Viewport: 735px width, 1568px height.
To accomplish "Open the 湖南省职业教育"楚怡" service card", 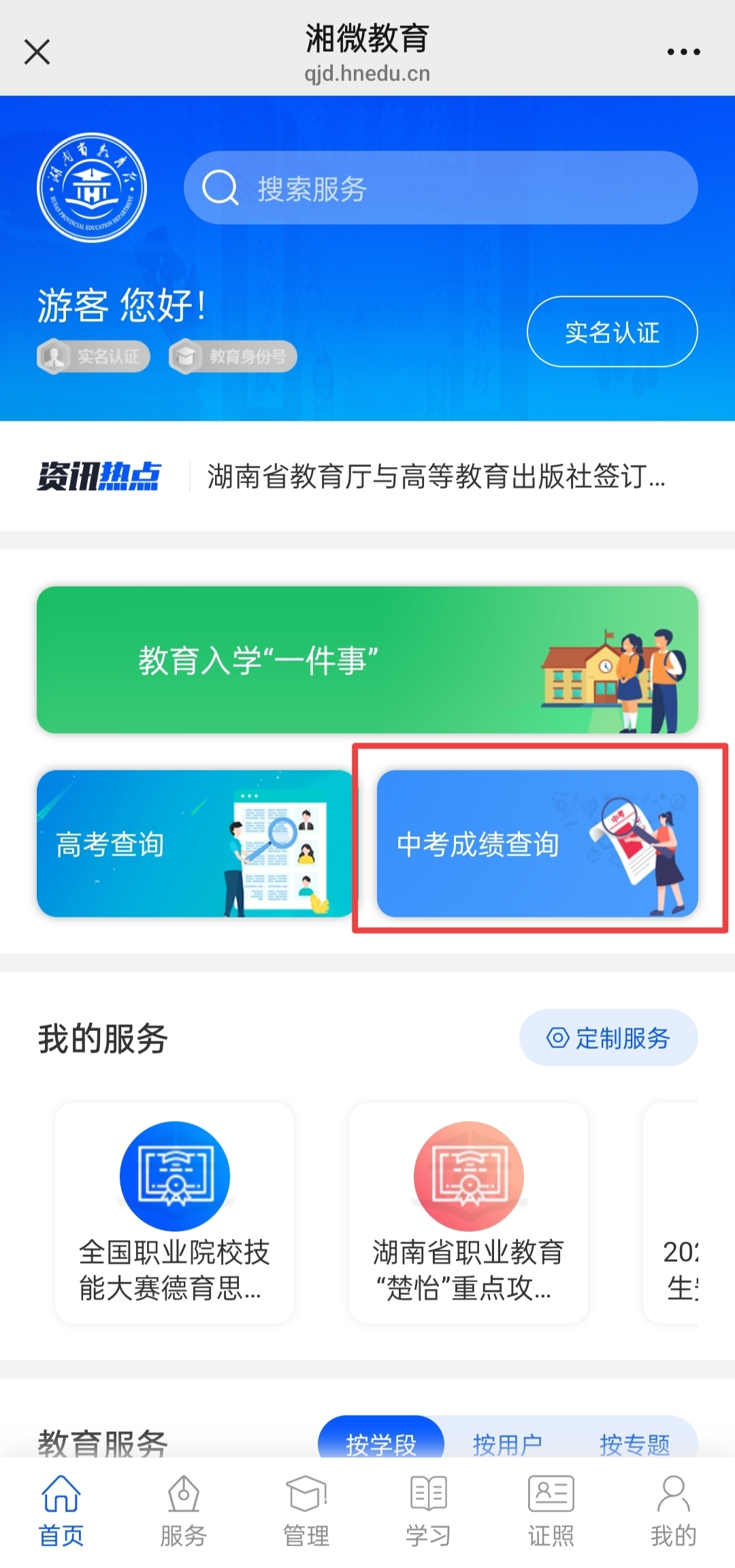I will pos(468,1213).
